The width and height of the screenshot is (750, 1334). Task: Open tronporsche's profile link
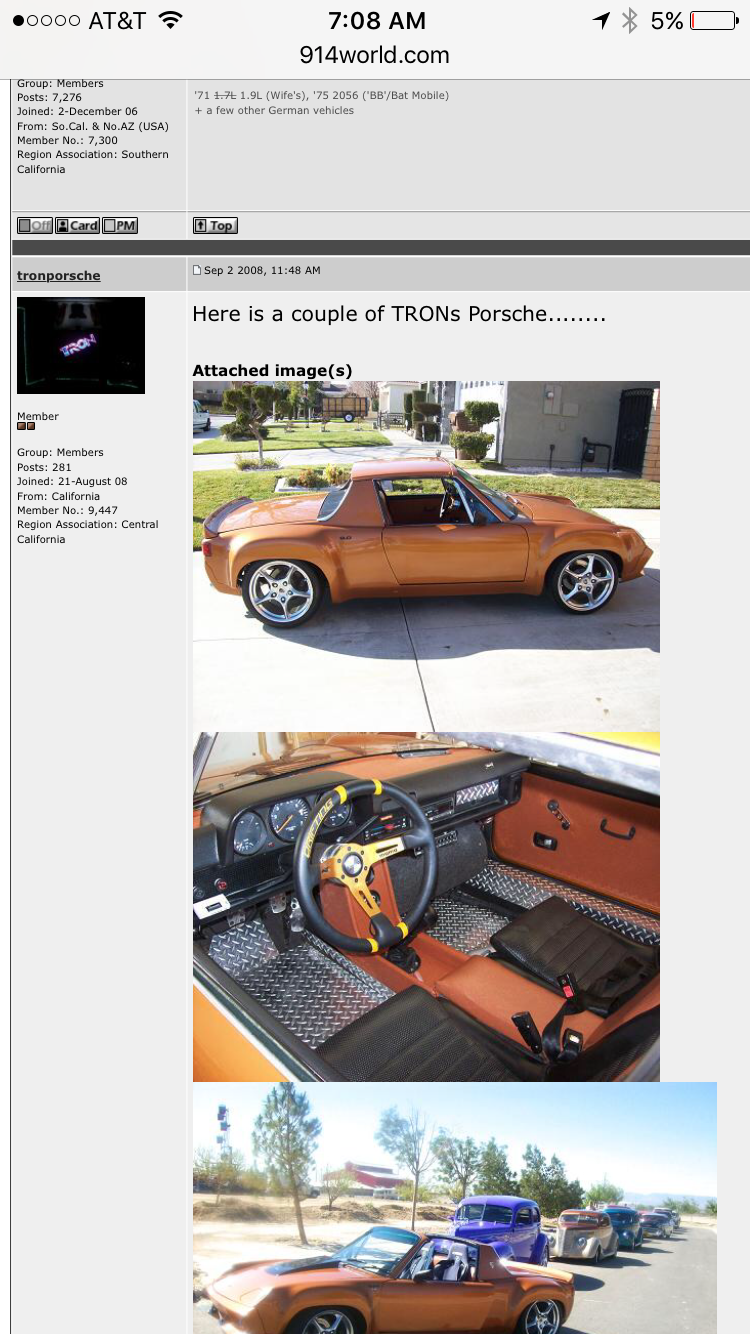tap(59, 275)
